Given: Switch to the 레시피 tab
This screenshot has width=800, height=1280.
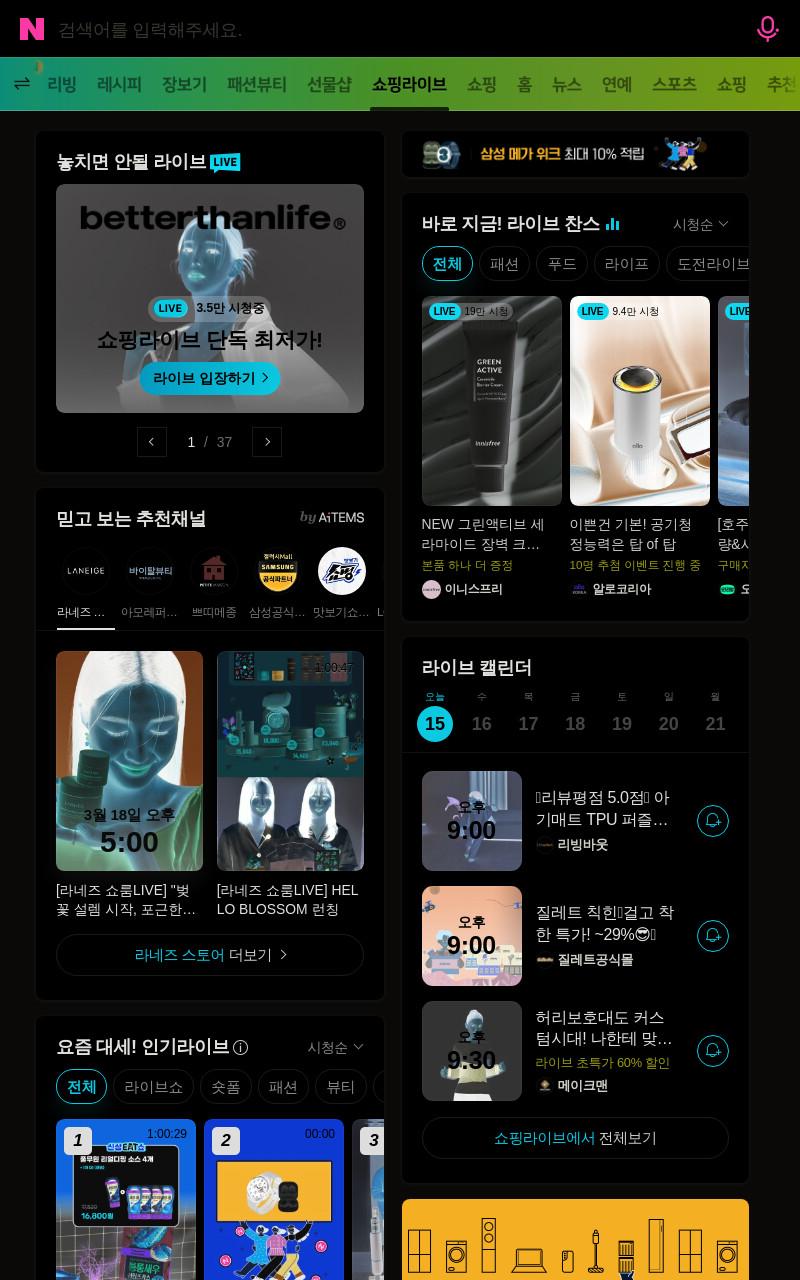Looking at the screenshot, I should click(119, 85).
